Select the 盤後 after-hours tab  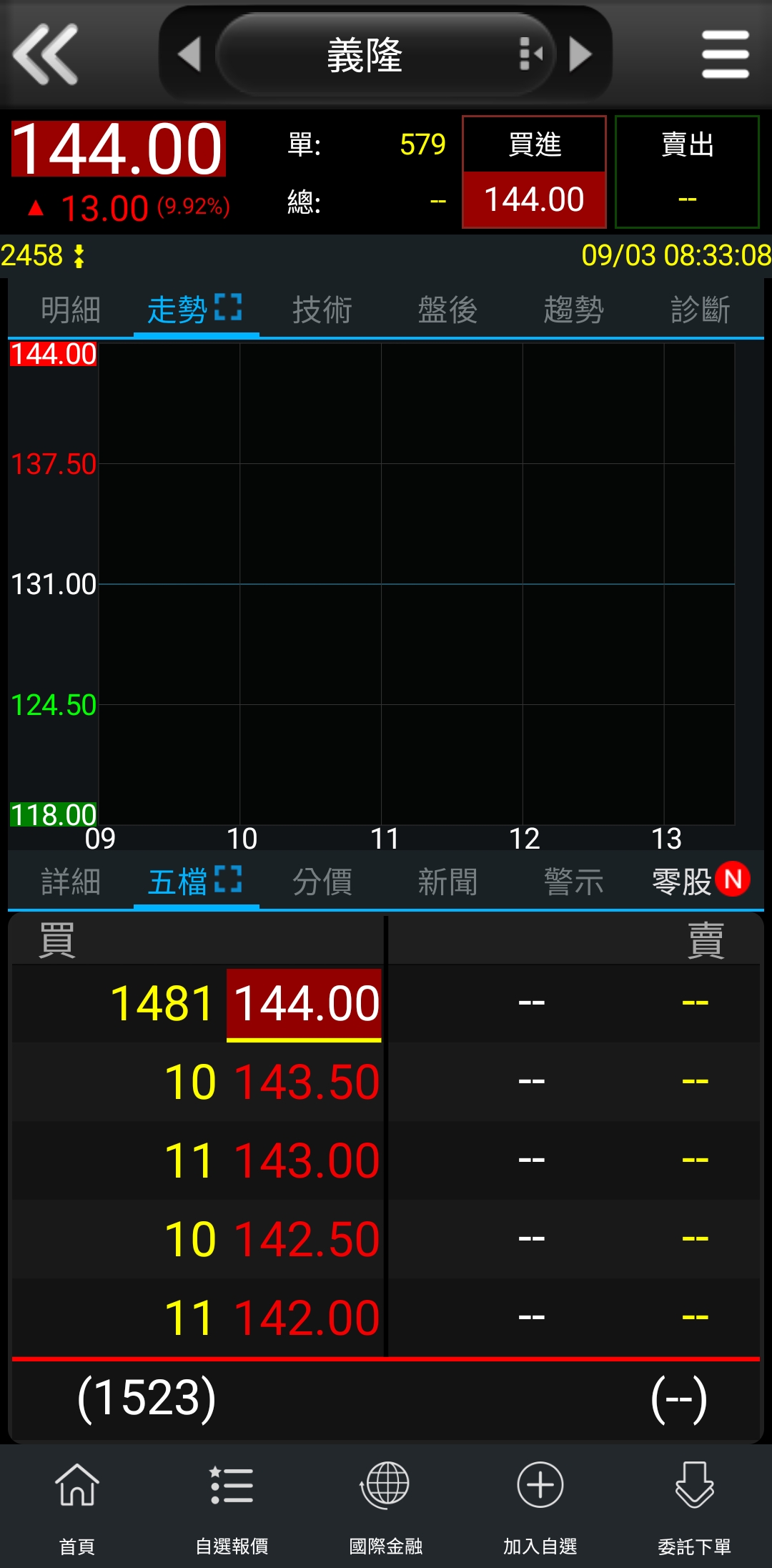(448, 310)
